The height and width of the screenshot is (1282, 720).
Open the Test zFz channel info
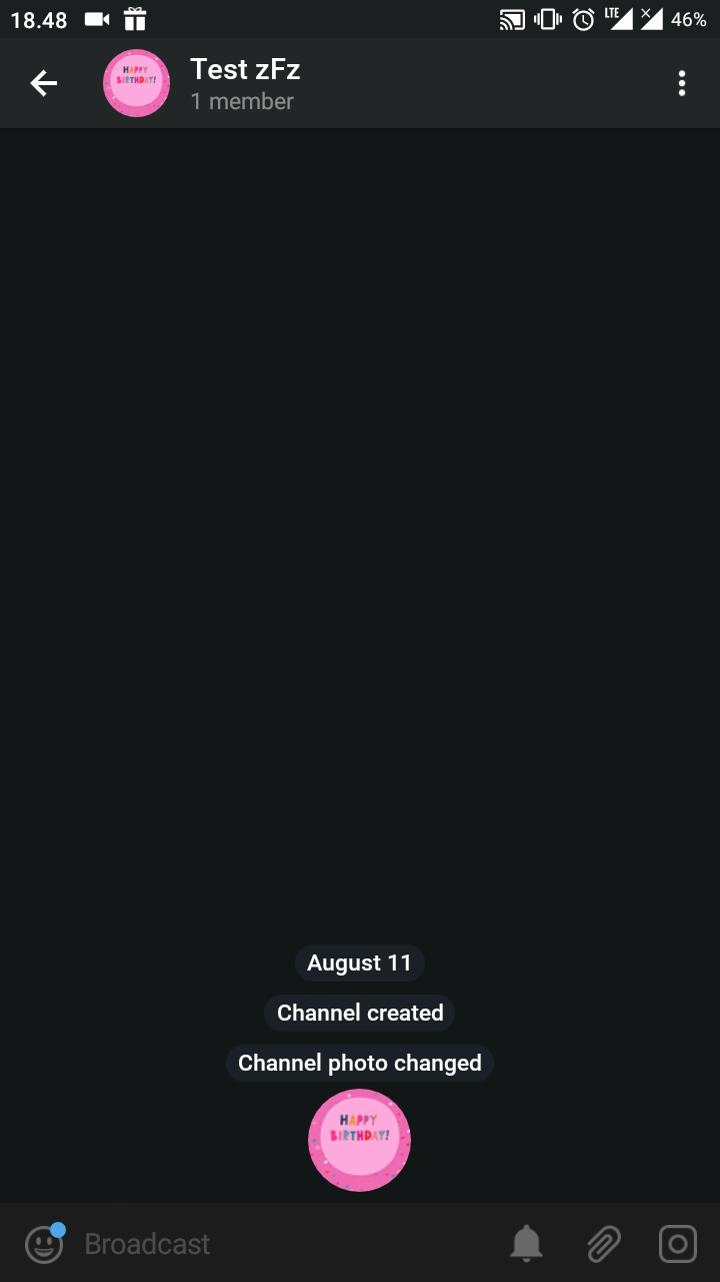[x=245, y=83]
